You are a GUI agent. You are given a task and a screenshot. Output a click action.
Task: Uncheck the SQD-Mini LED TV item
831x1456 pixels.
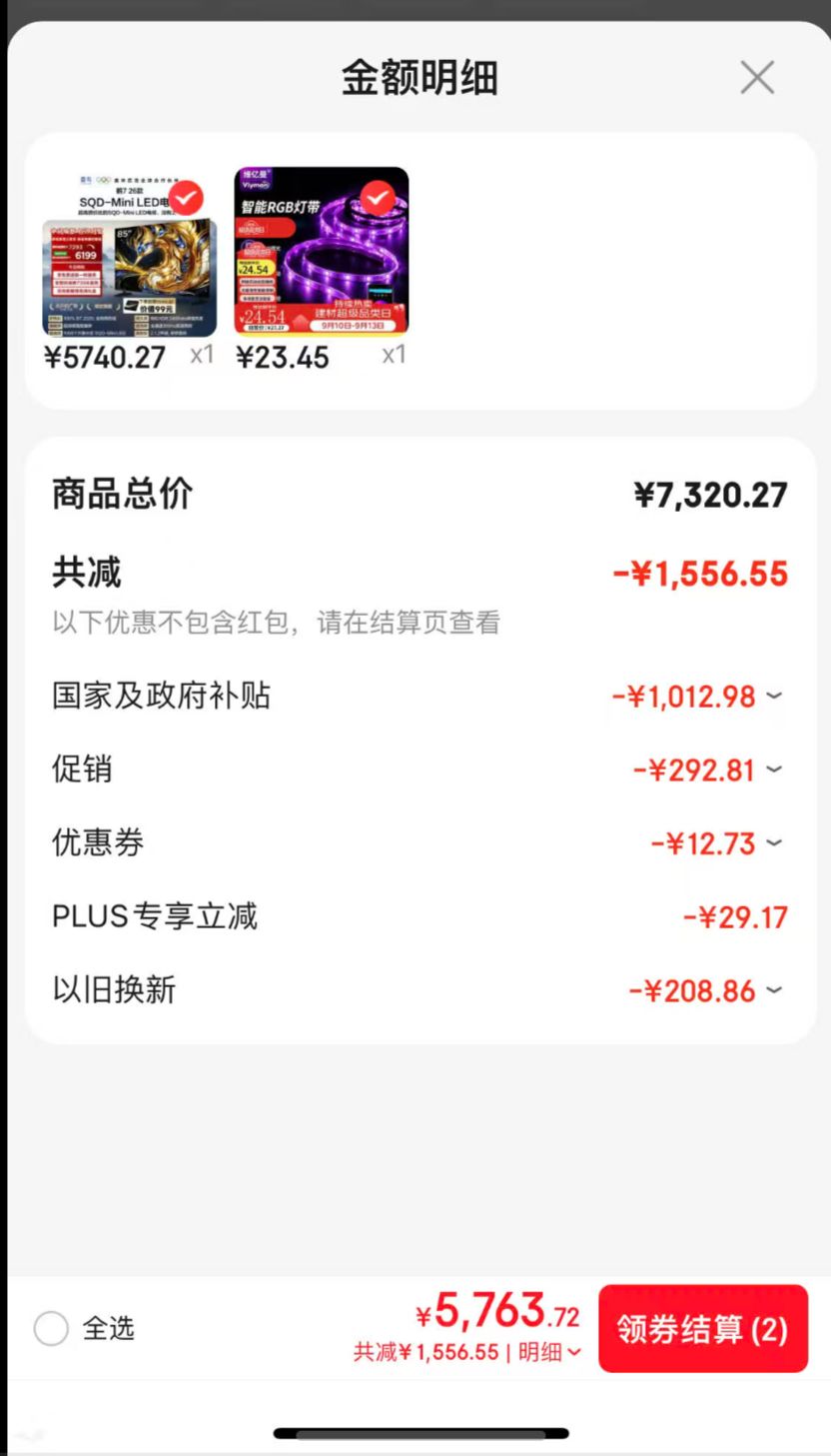(186, 198)
